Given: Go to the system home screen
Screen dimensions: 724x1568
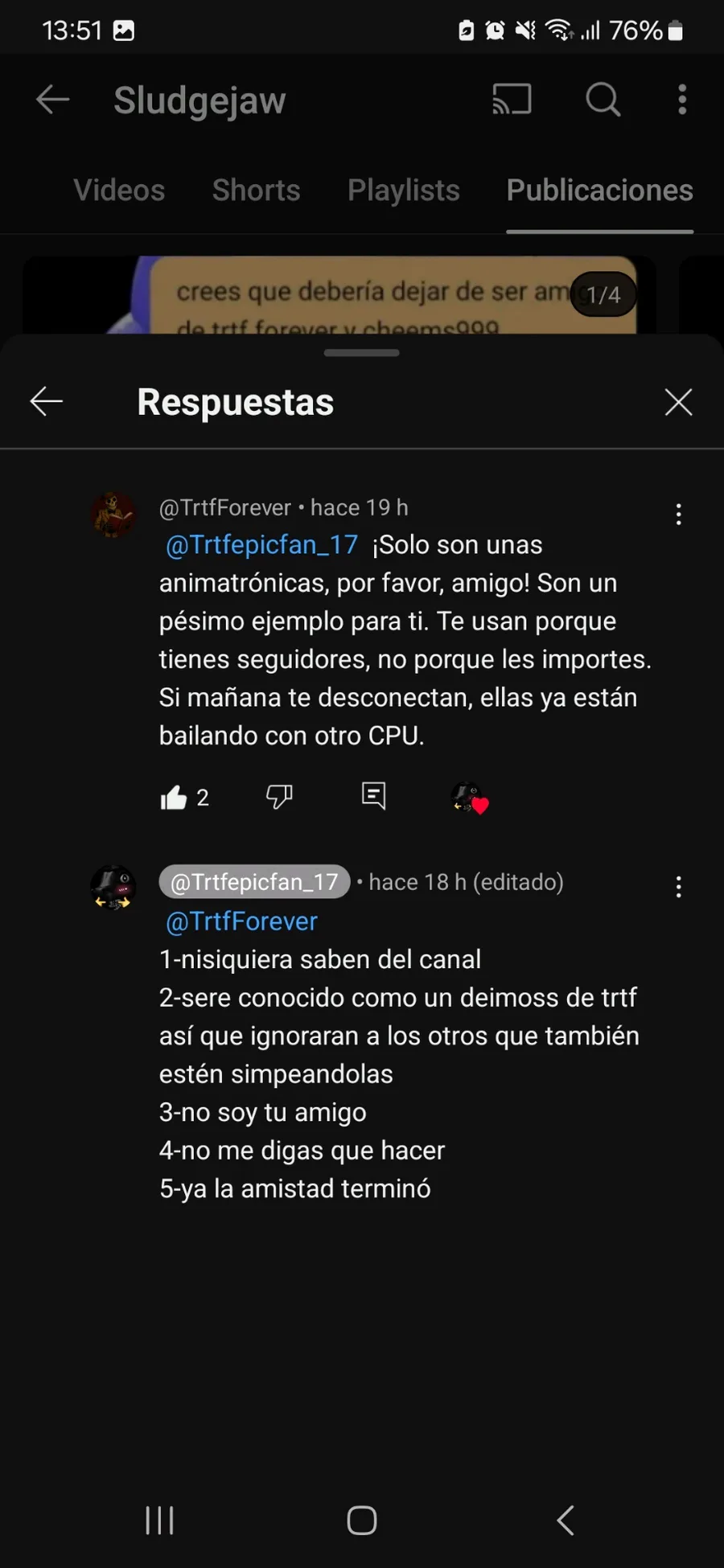Looking at the screenshot, I should point(361,1520).
